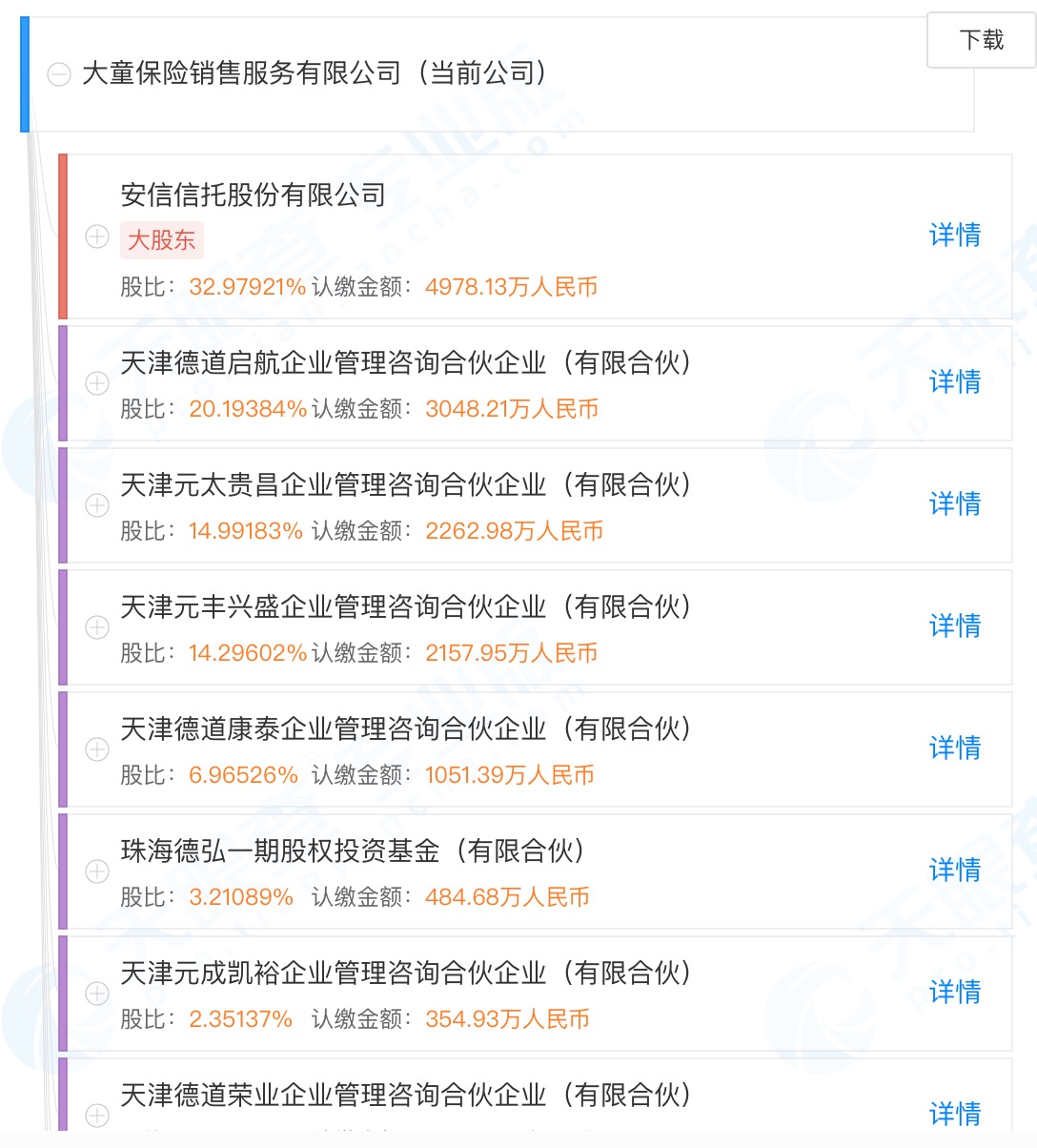Screen dimensions: 1037x1148
Task: Expand the 天津德道荣业企业管理咨询合伙企业 node
Action: point(97,1115)
